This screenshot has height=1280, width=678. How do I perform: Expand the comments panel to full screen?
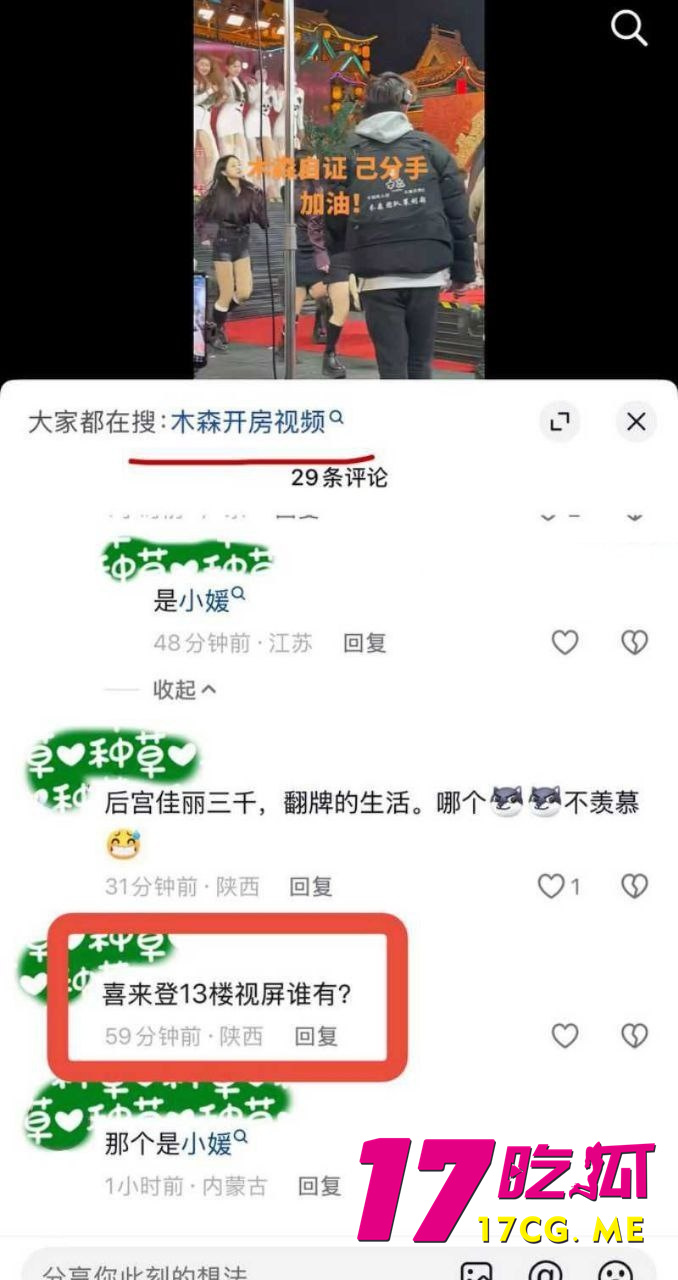pyautogui.click(x=560, y=422)
